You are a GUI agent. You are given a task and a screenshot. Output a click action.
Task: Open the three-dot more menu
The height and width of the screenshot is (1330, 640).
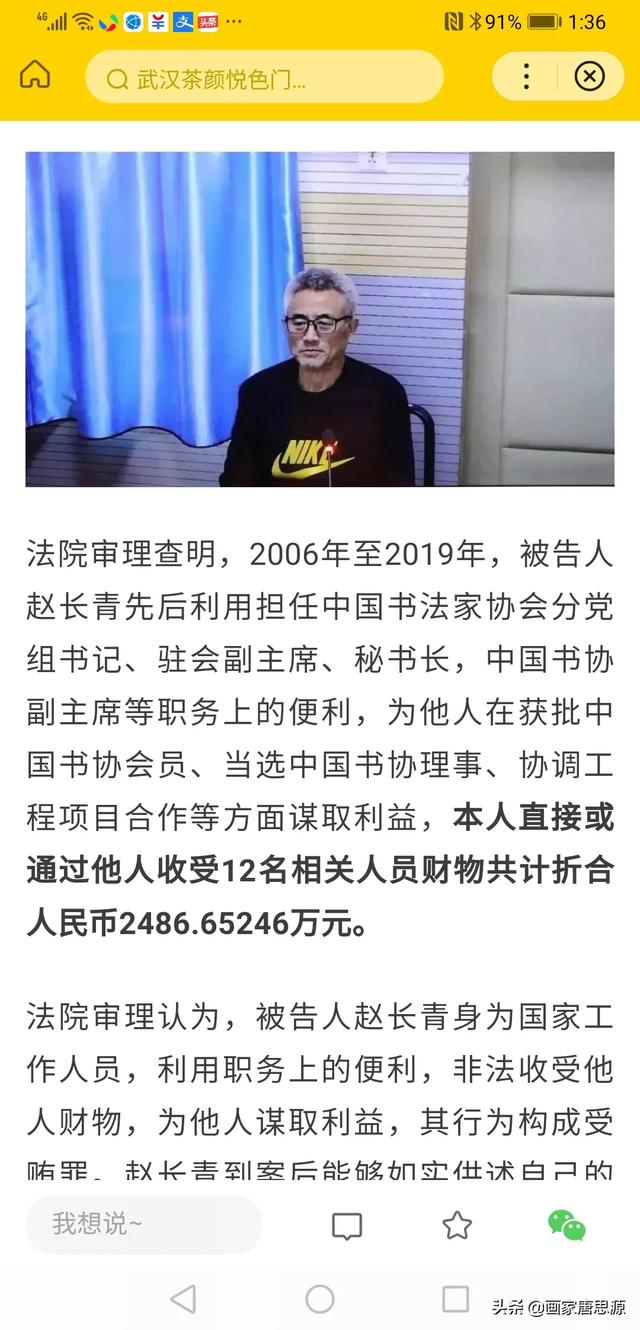(x=526, y=77)
